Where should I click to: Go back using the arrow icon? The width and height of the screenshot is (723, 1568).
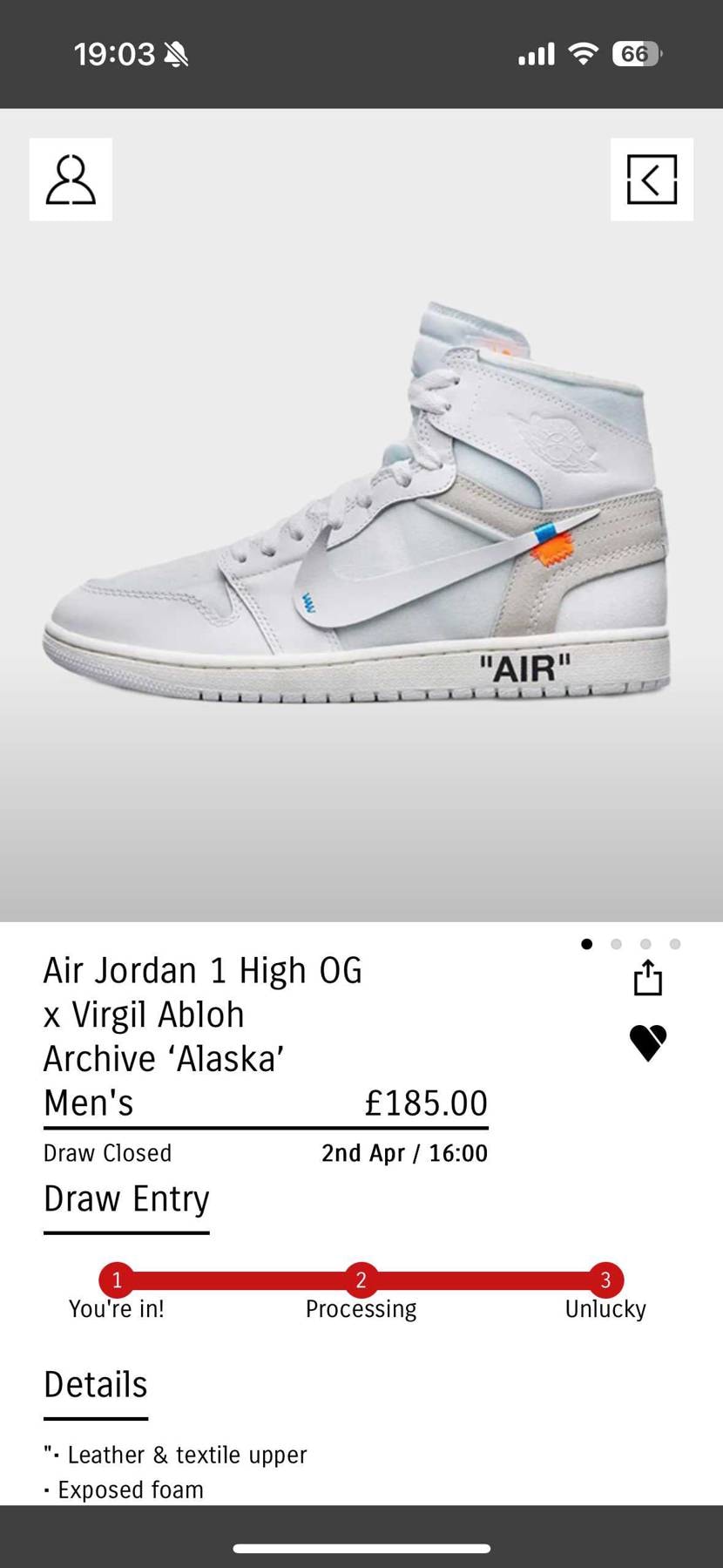(x=652, y=180)
